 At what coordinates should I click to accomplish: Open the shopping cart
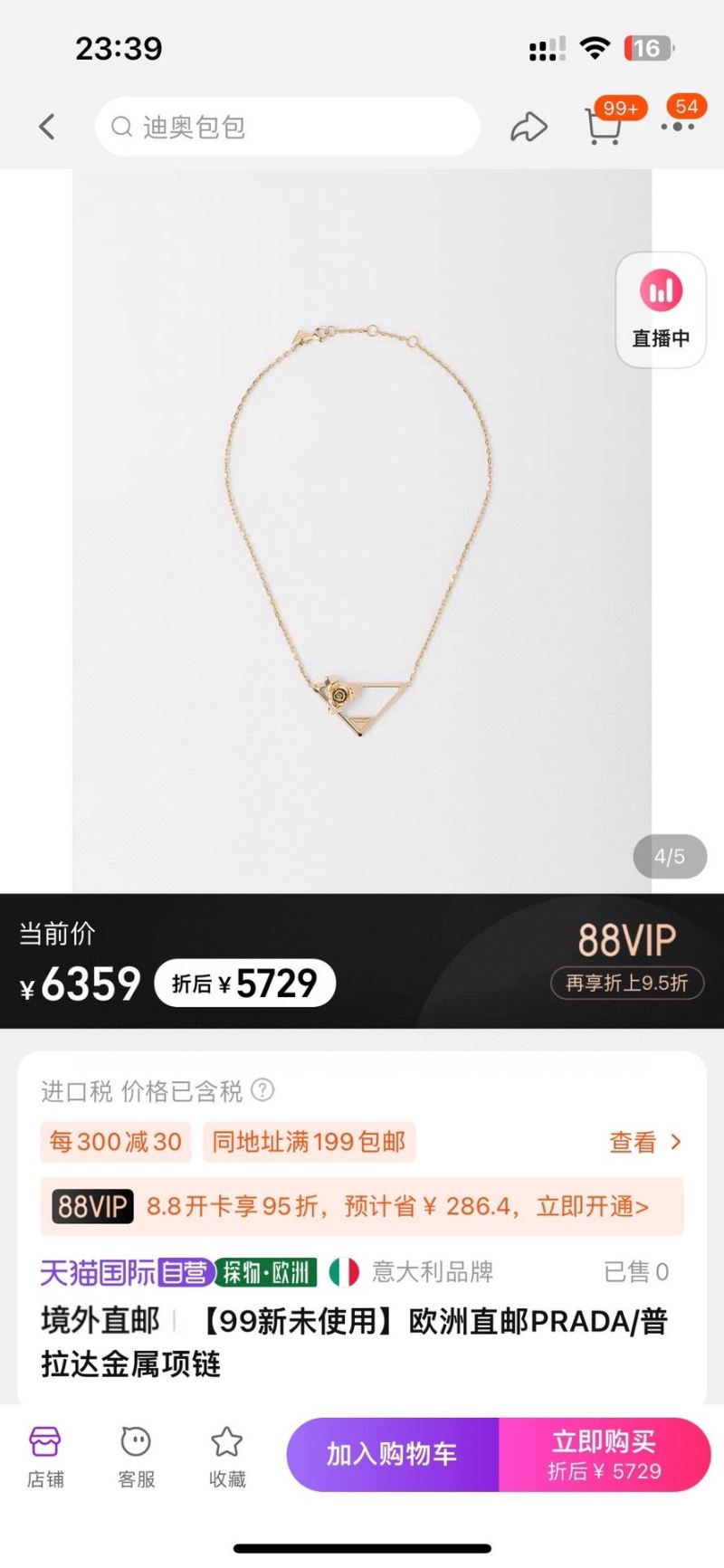click(603, 127)
